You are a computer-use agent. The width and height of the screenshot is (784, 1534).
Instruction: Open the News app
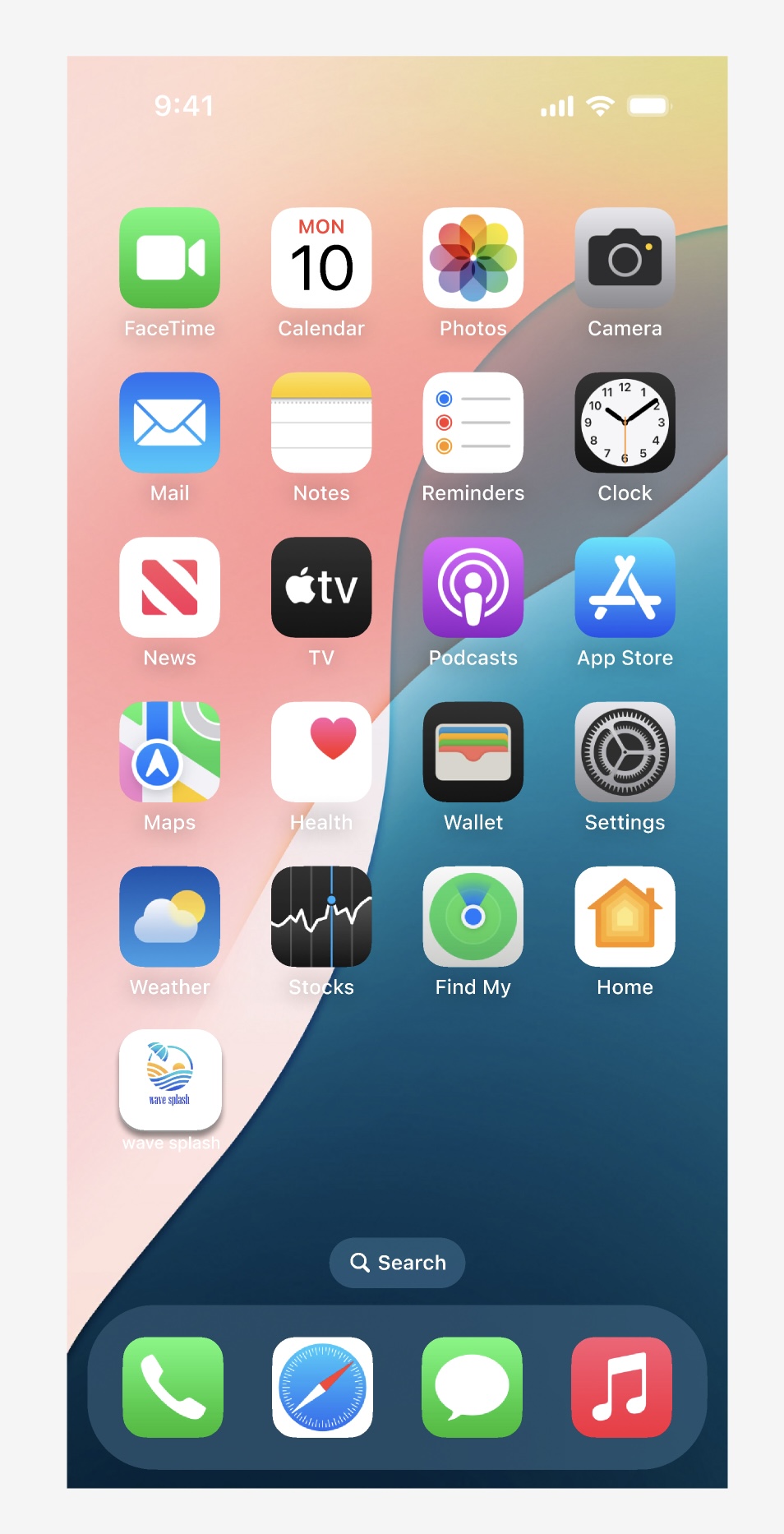(169, 587)
